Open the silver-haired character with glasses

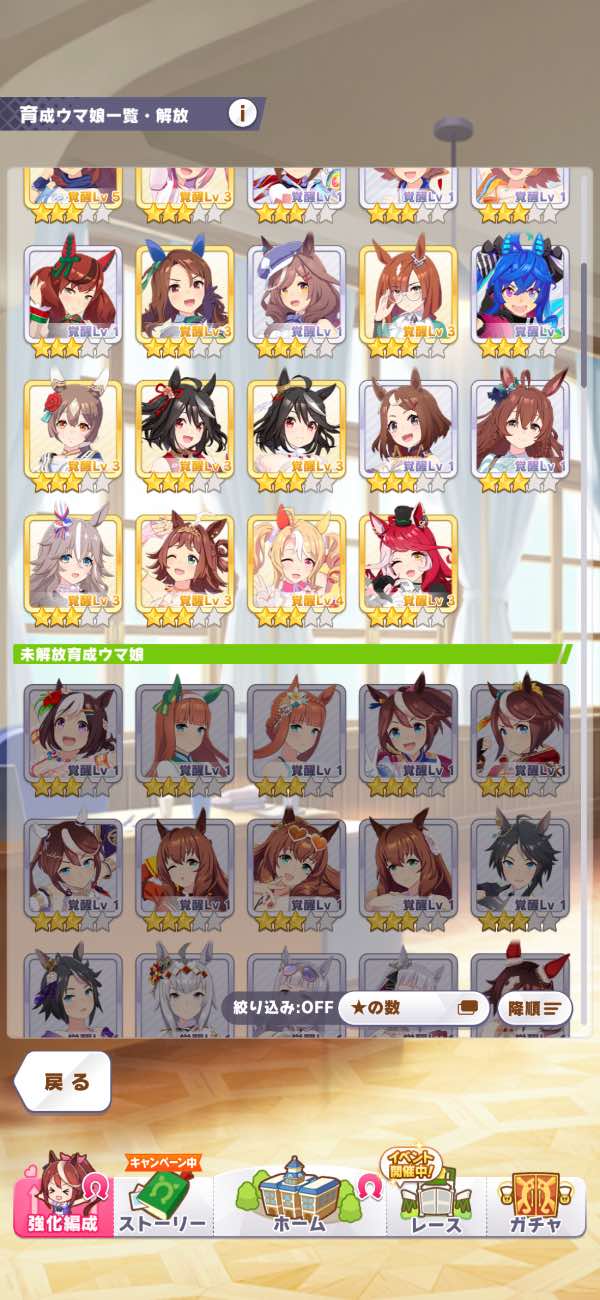tap(72, 564)
